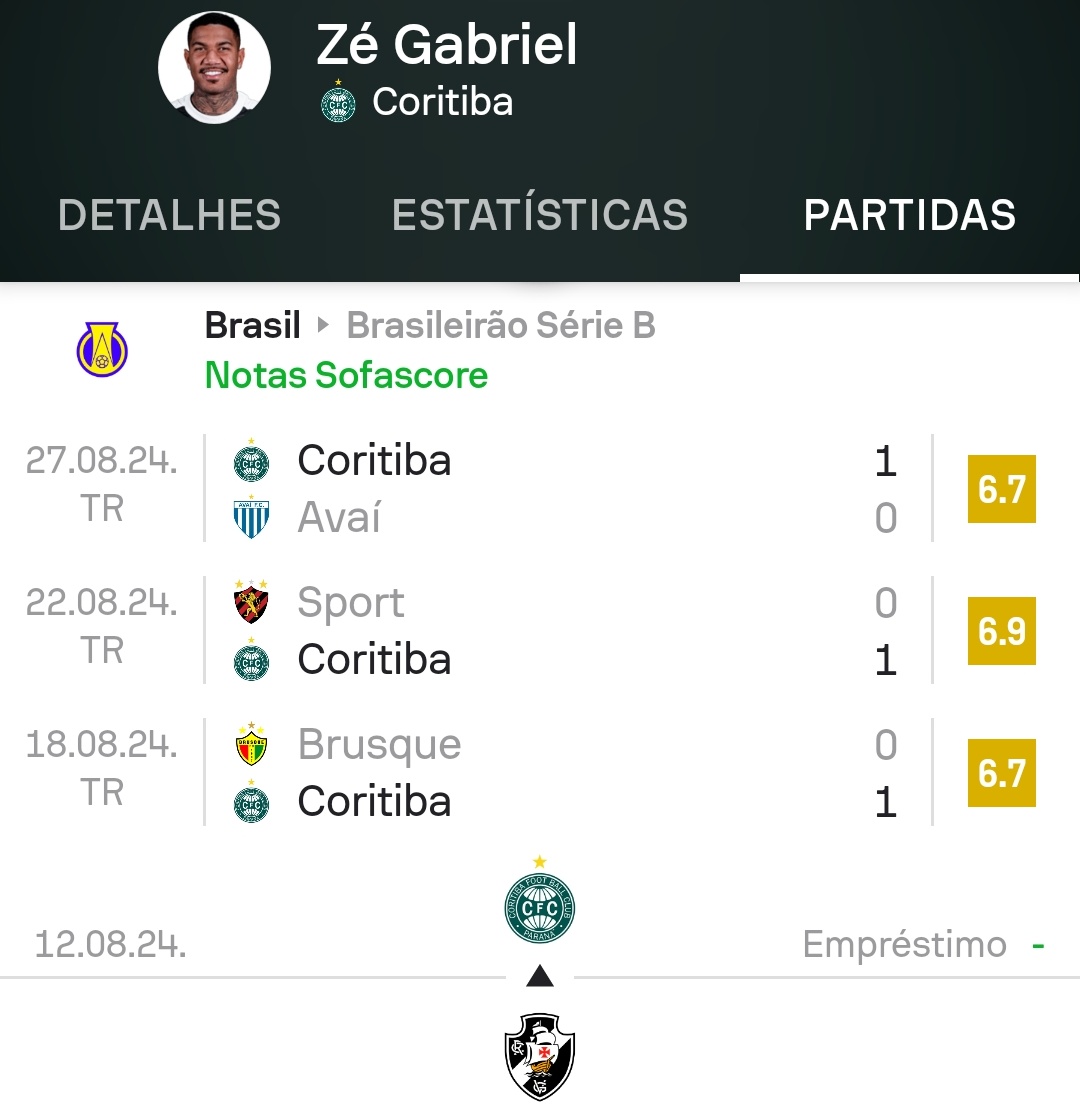Open the Brasileirão Série B league
The width and height of the screenshot is (1080, 1120).
click(x=500, y=326)
